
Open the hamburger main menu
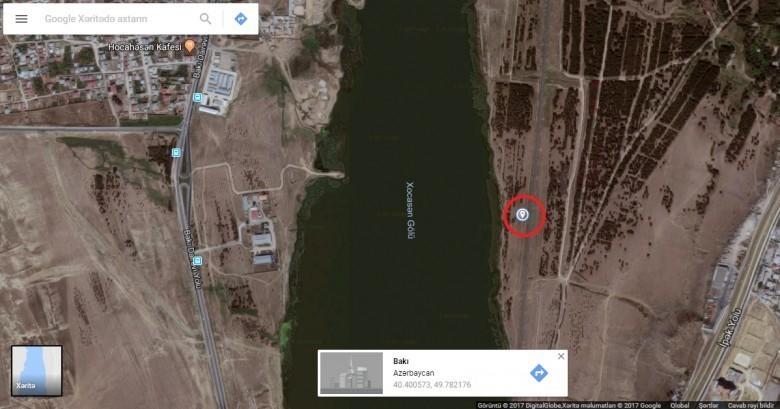tap(21, 19)
